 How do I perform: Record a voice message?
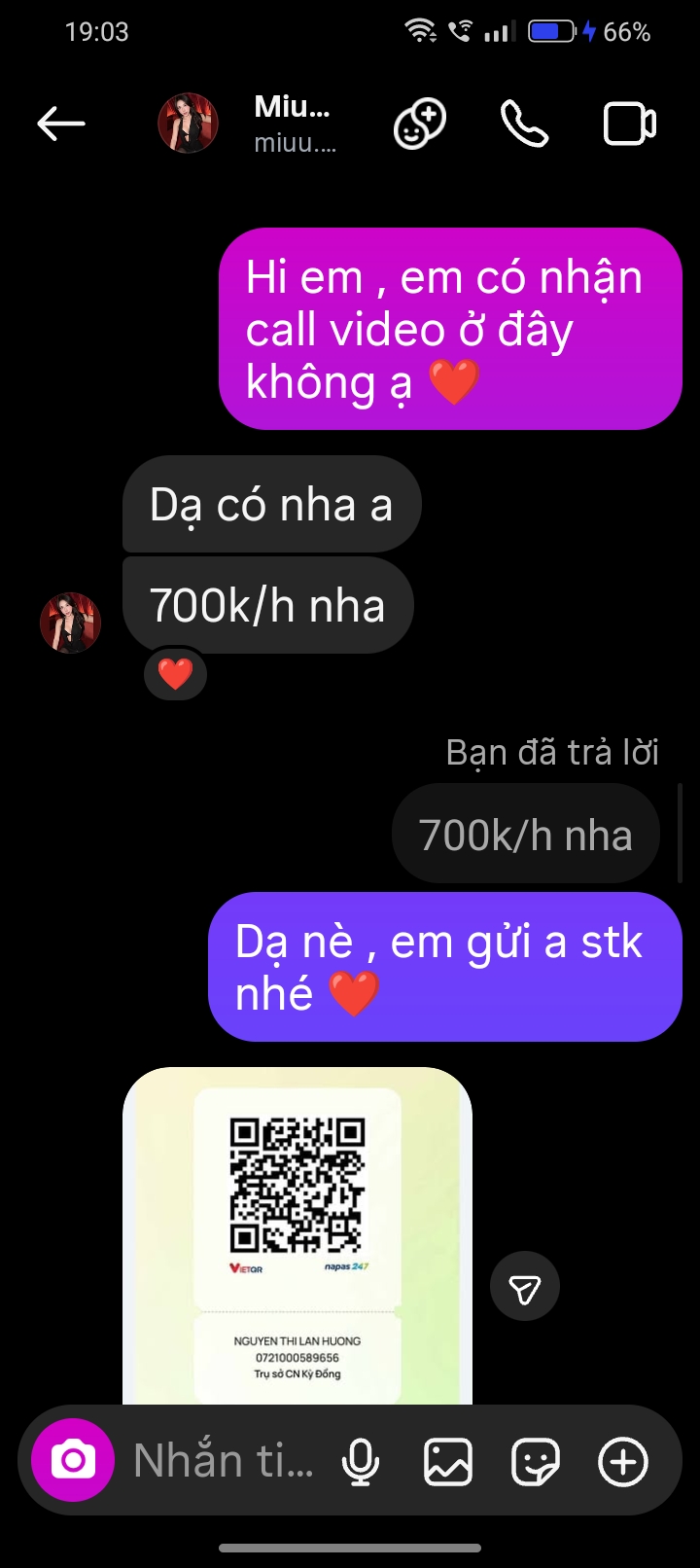point(361,1460)
